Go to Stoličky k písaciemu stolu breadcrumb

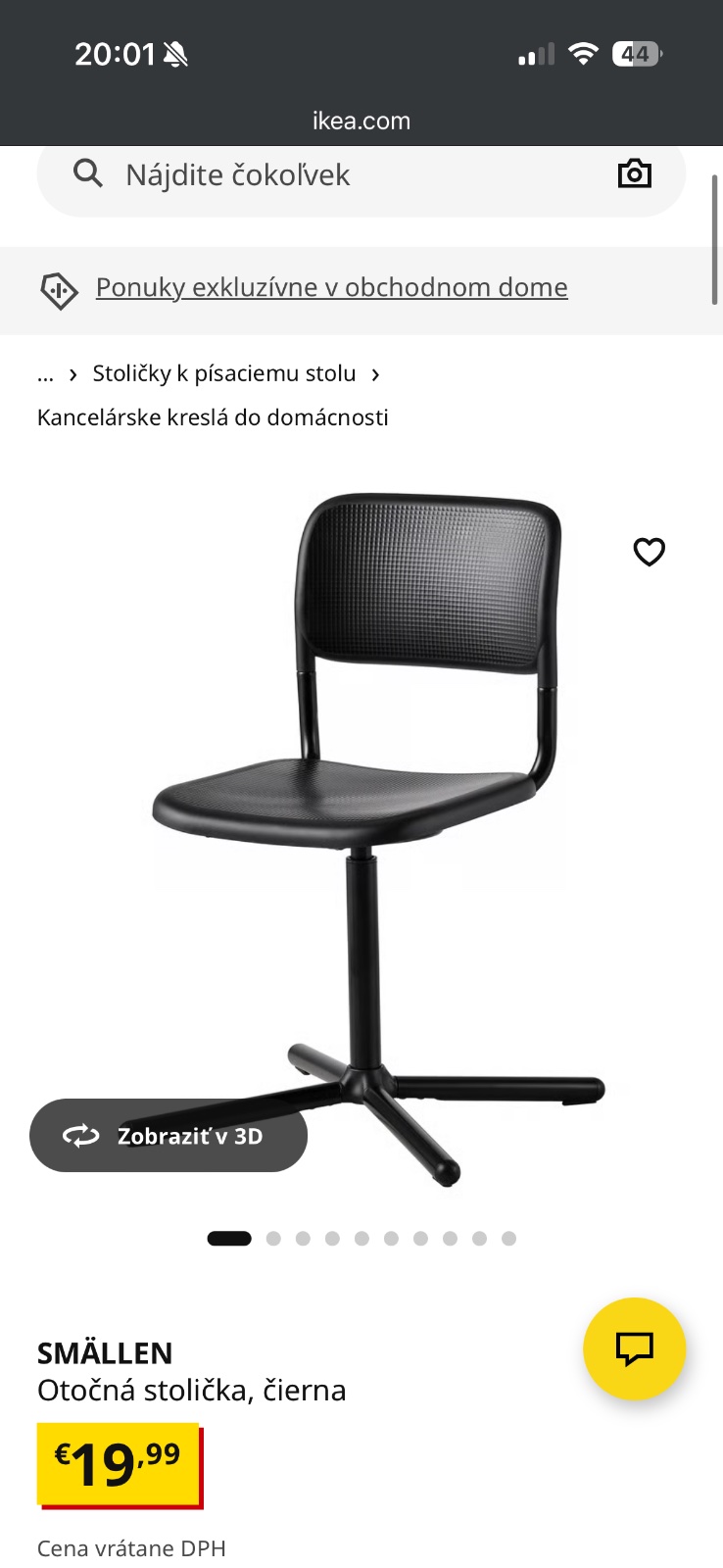[x=224, y=373]
